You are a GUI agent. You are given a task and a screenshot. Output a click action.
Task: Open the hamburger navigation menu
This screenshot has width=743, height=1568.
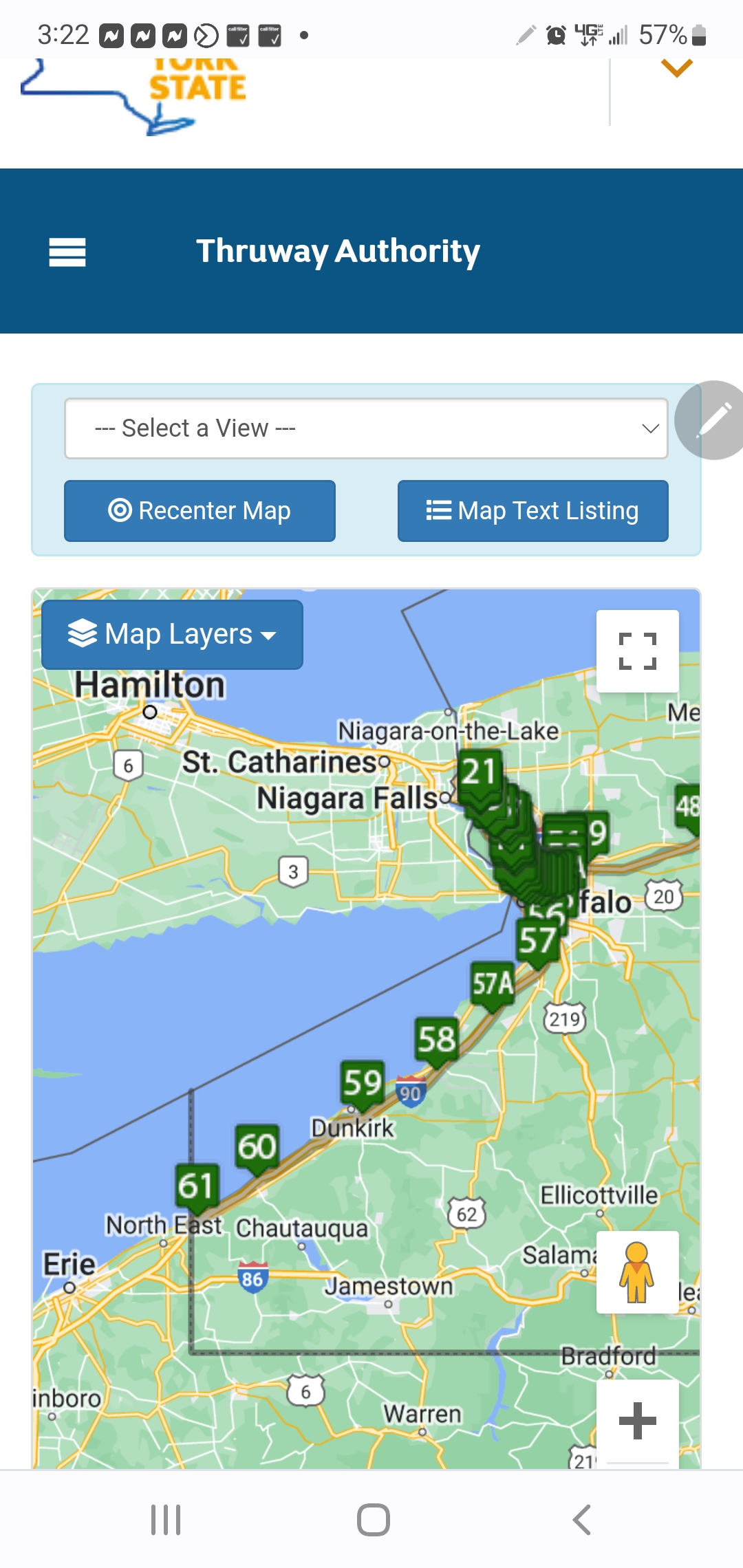(x=67, y=252)
